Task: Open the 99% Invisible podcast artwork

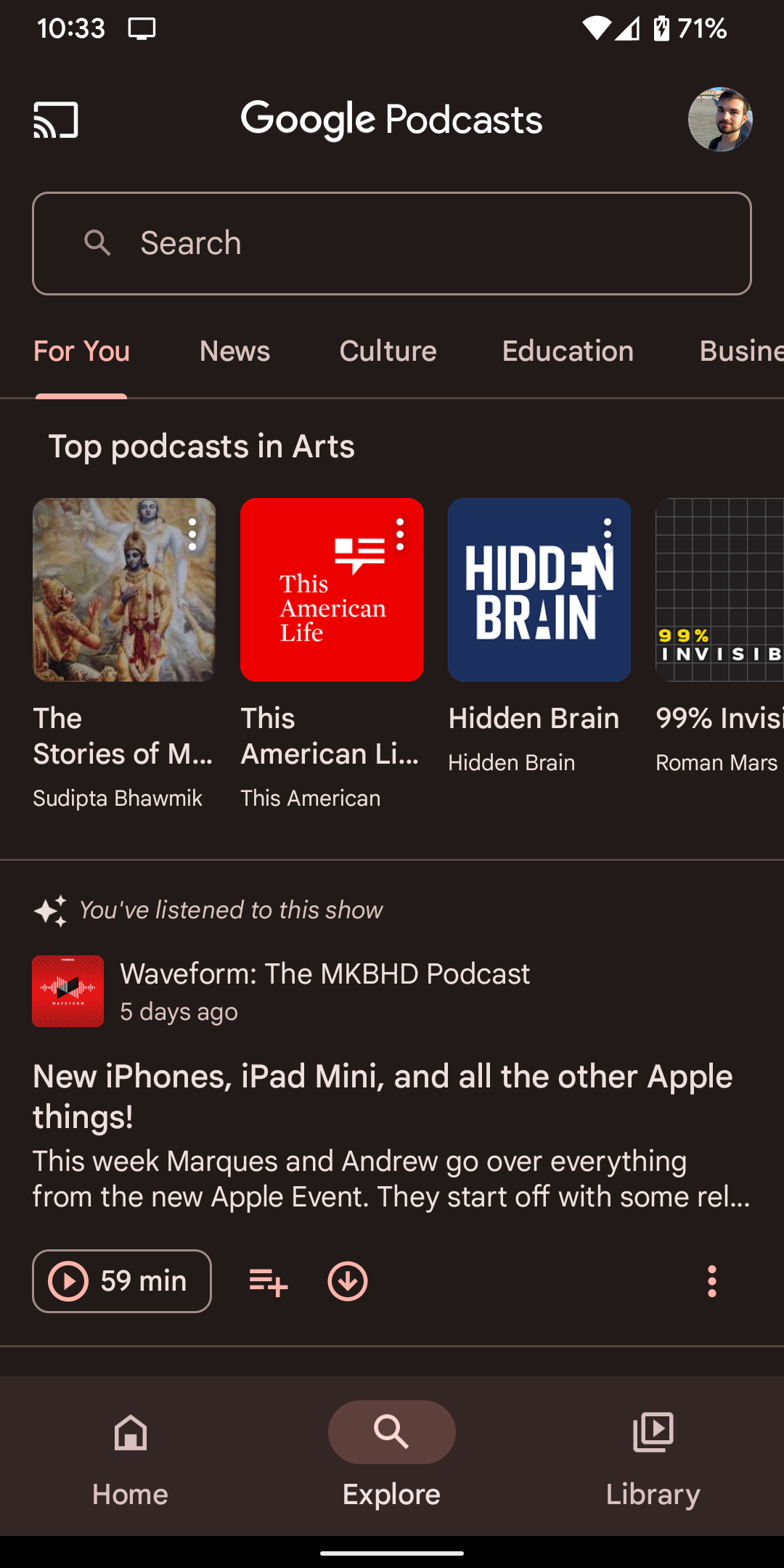Action: click(x=719, y=589)
